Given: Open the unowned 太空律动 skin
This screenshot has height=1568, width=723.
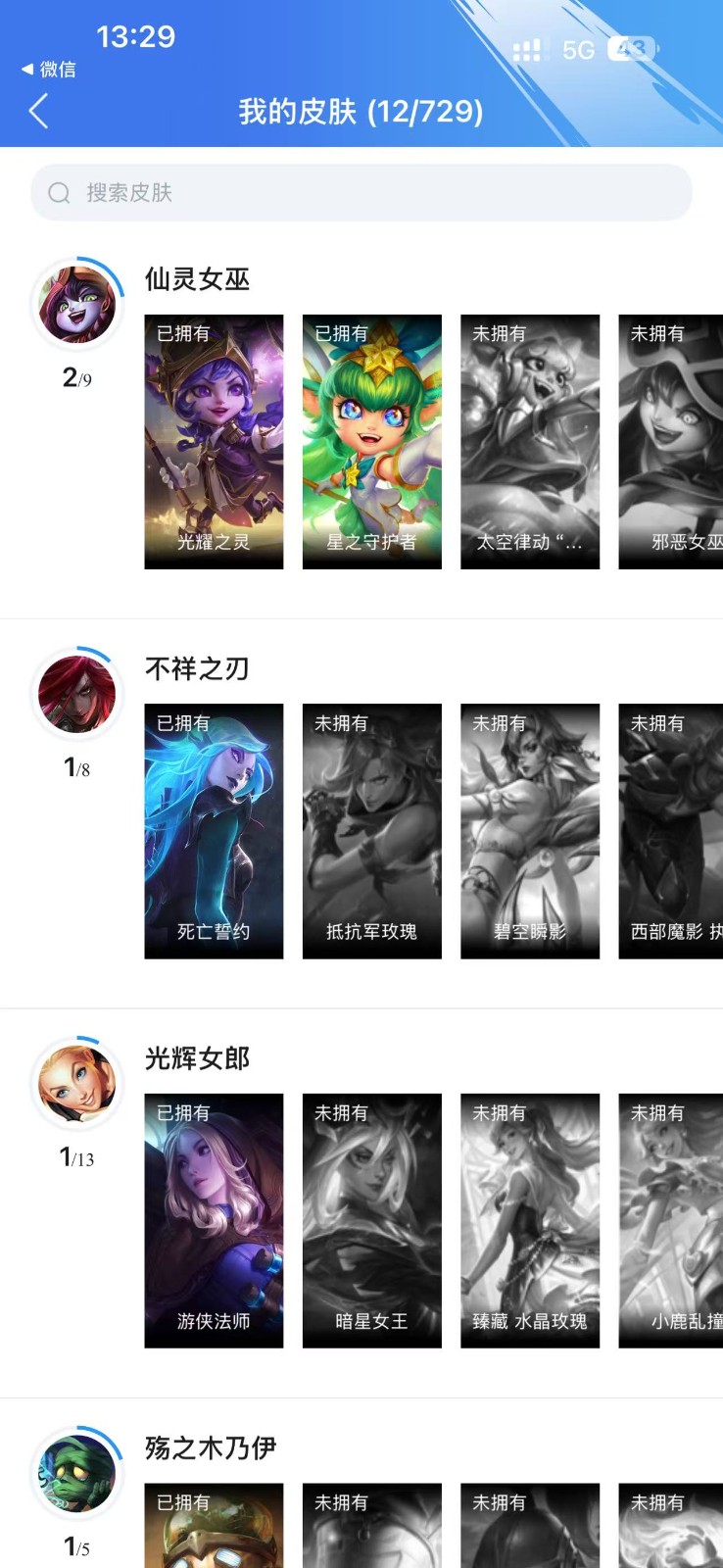Looking at the screenshot, I should pos(529,441).
